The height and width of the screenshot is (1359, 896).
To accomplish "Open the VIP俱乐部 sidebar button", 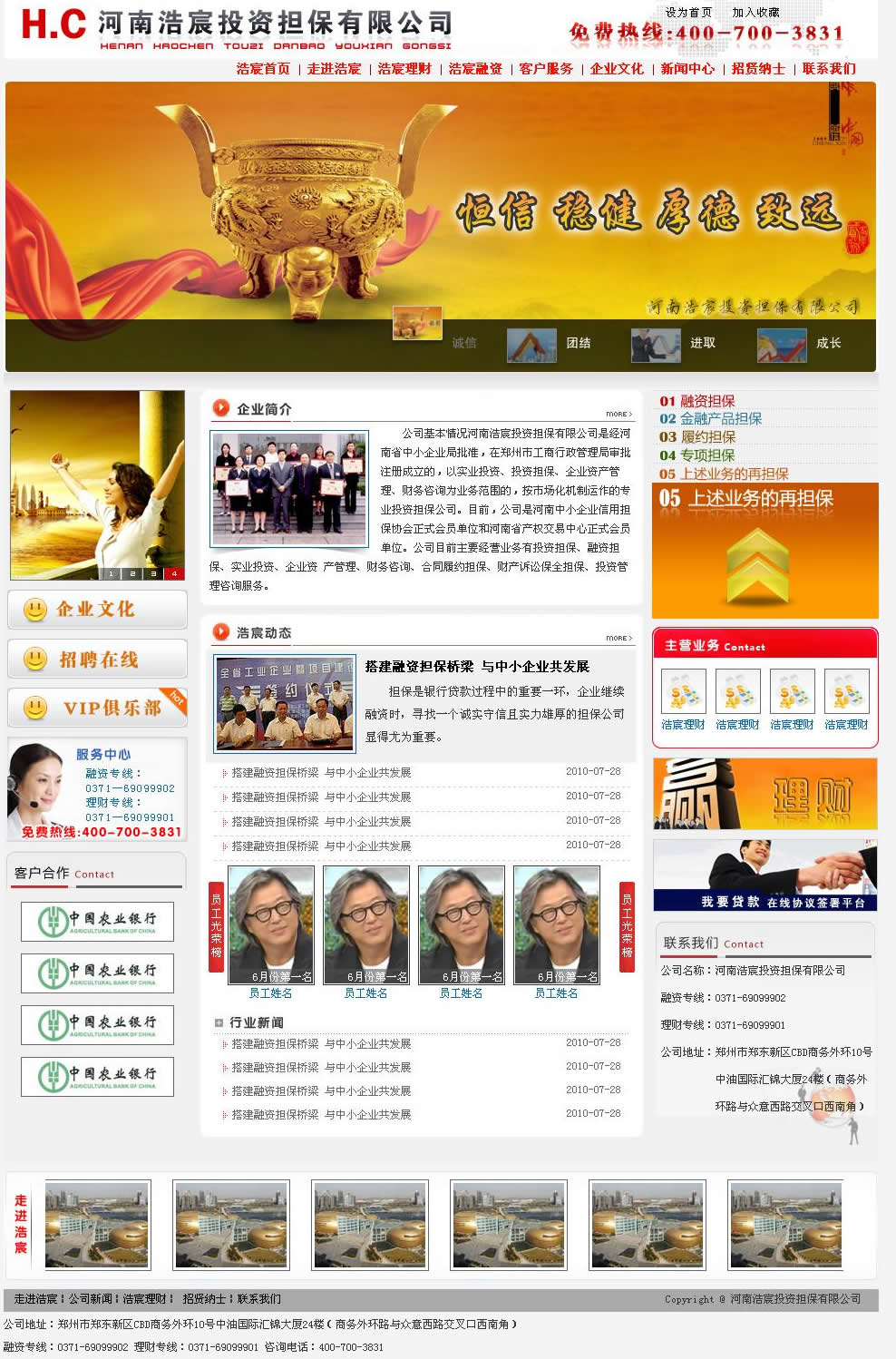I will [97, 709].
